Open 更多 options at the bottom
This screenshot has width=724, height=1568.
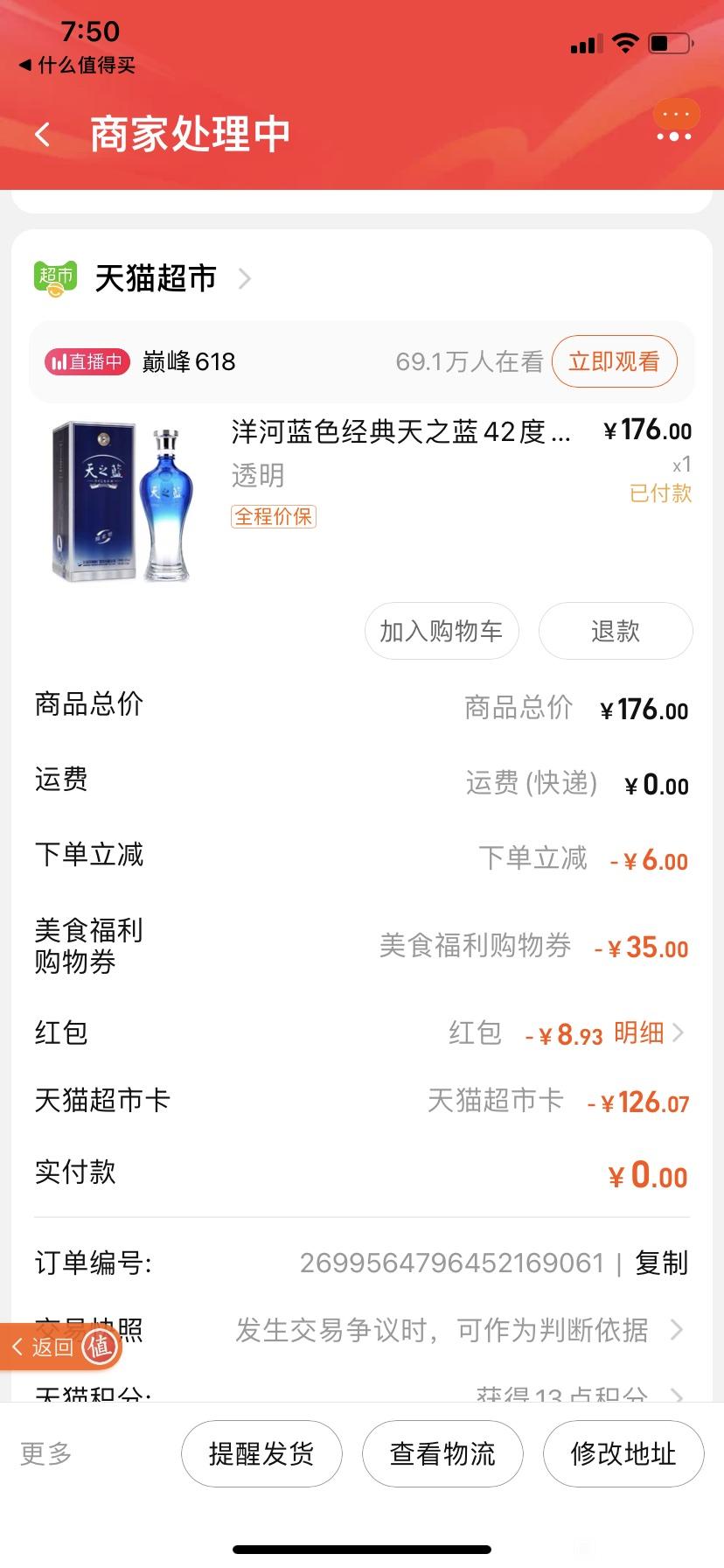[x=46, y=1453]
